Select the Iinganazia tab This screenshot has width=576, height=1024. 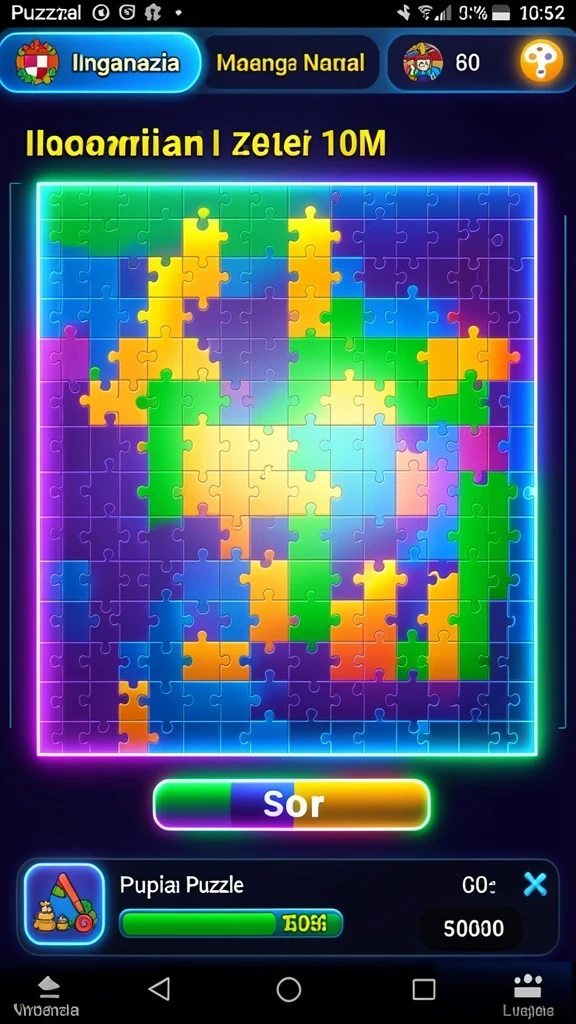99,63
